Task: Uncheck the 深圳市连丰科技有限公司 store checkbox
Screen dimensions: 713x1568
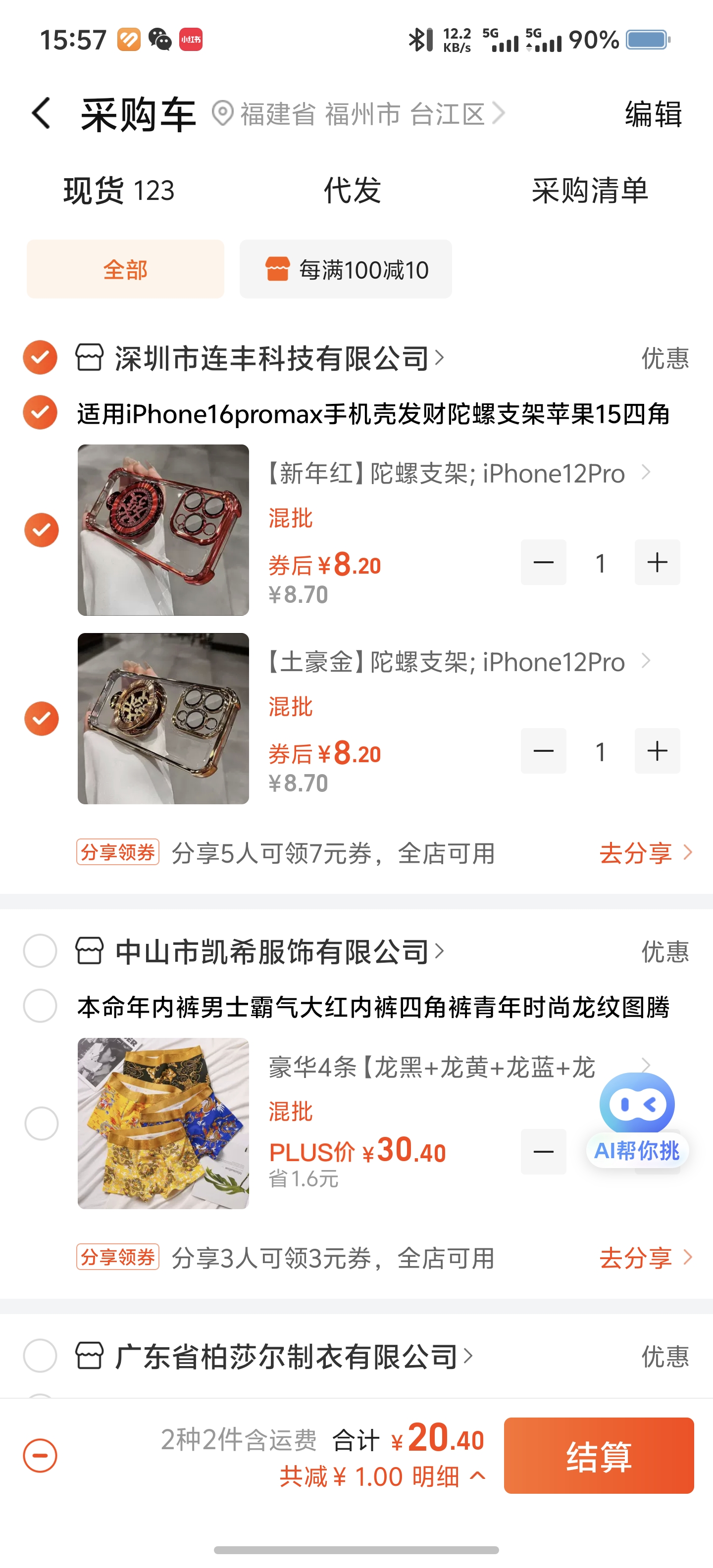Action: pyautogui.click(x=40, y=357)
